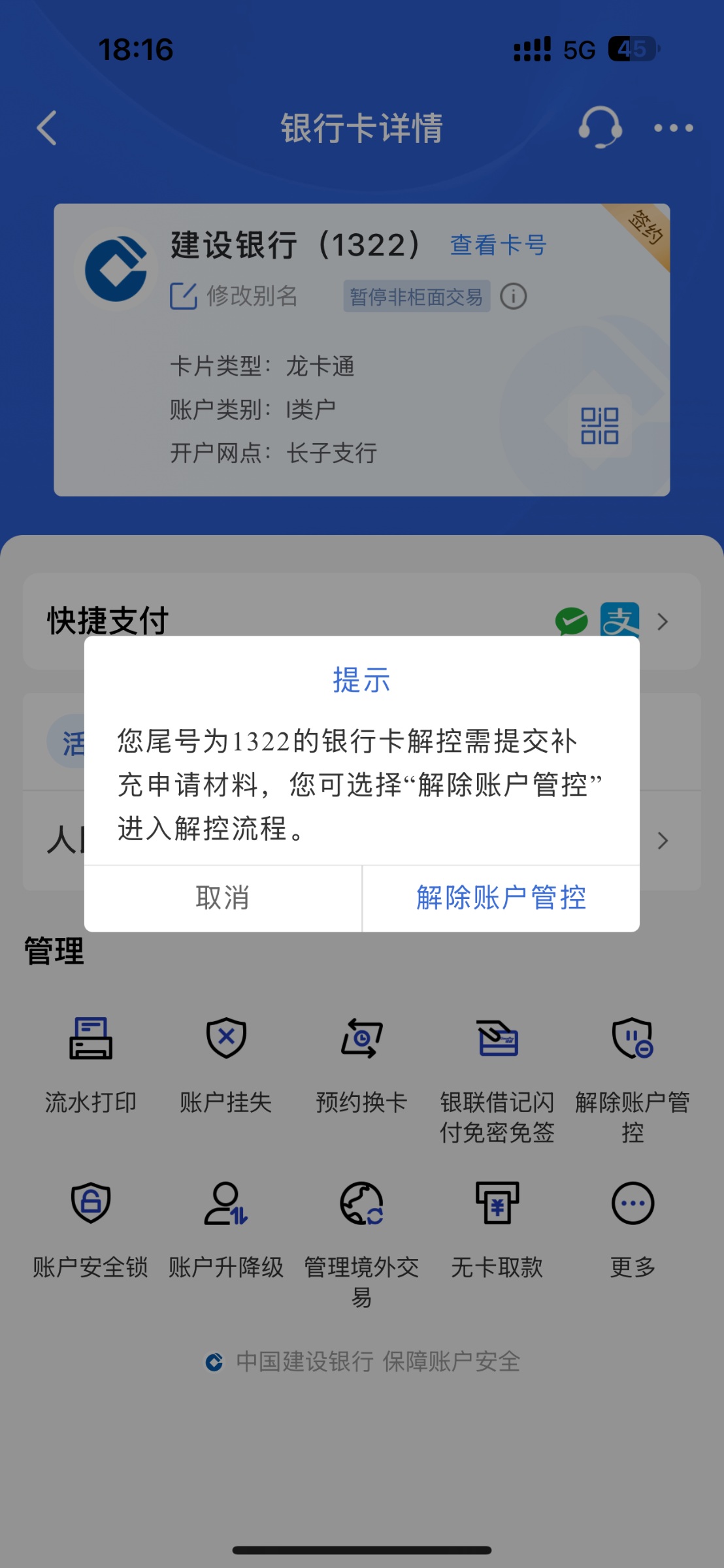Tap the 解除账户管控 grid icon
Viewport: 724px width, 1568px height.
pyautogui.click(x=633, y=1079)
